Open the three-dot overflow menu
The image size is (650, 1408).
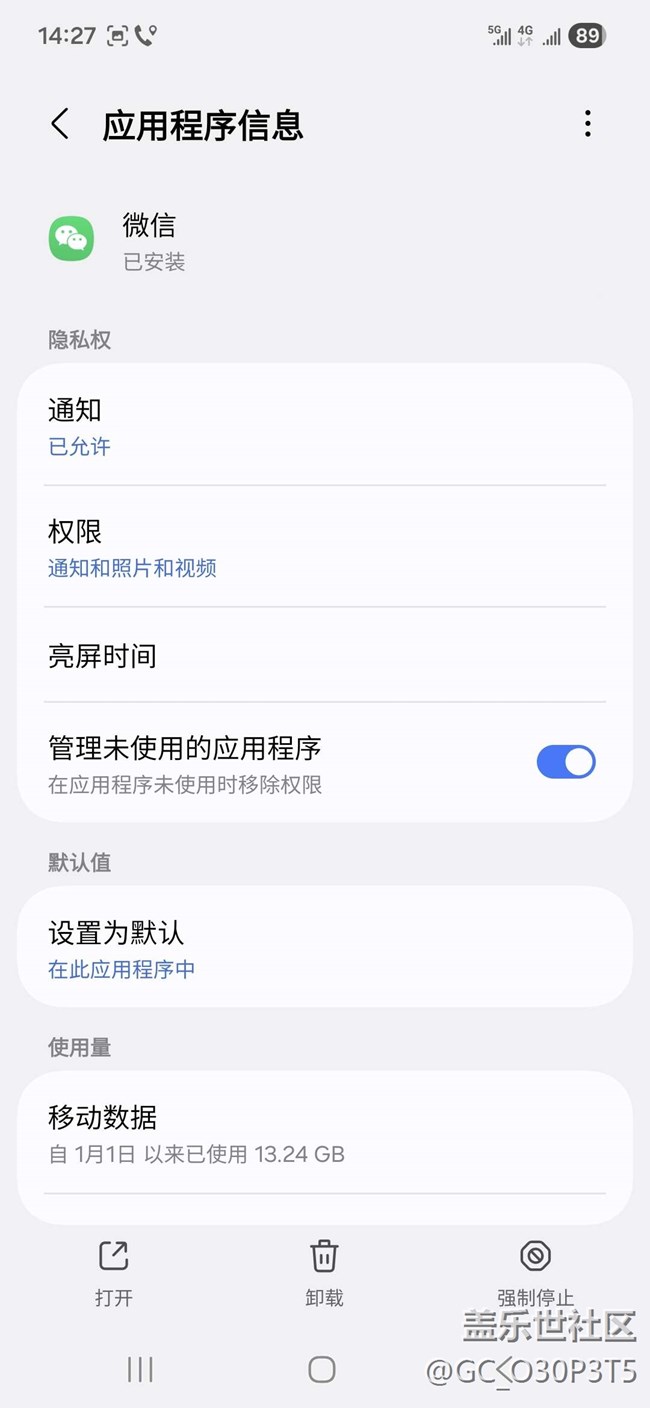(587, 124)
